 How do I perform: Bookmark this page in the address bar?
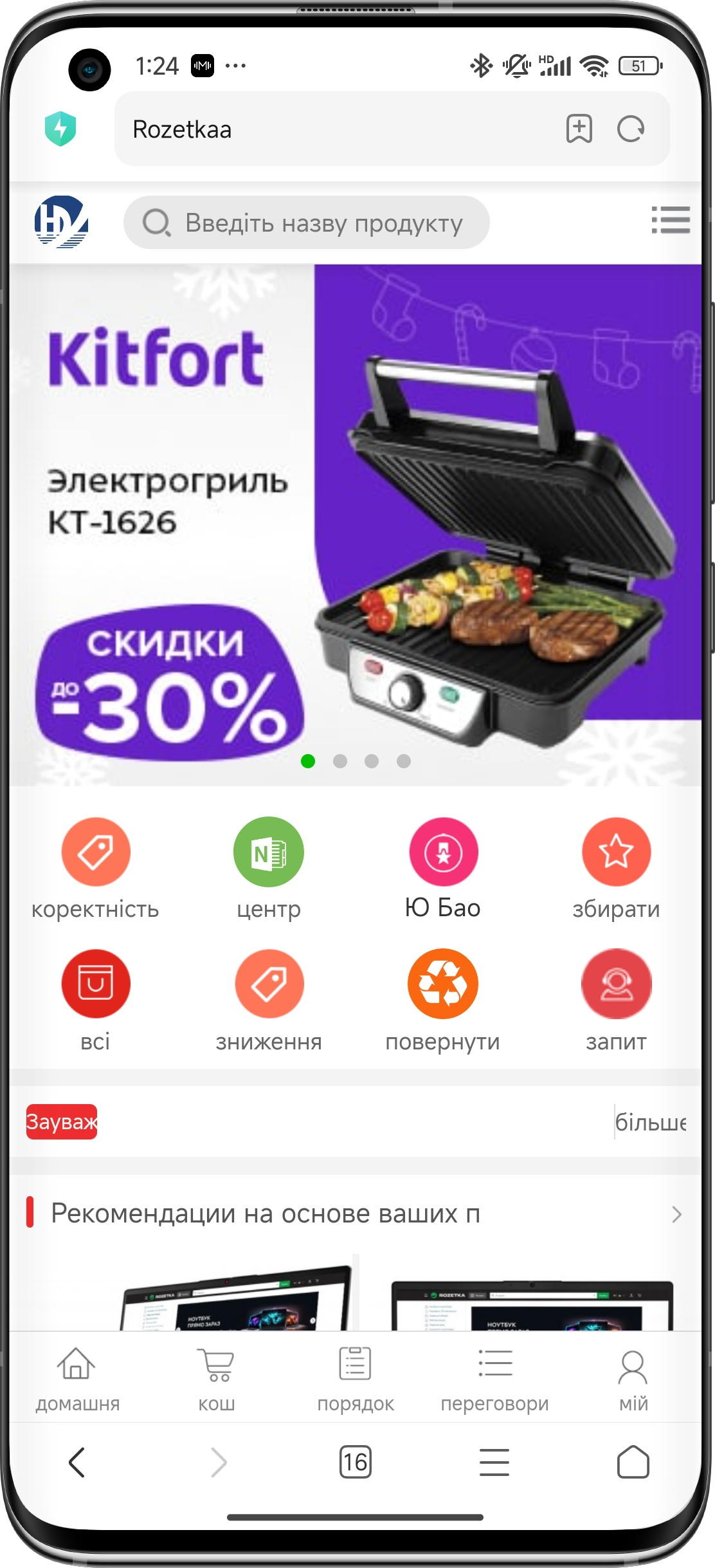[x=579, y=129]
